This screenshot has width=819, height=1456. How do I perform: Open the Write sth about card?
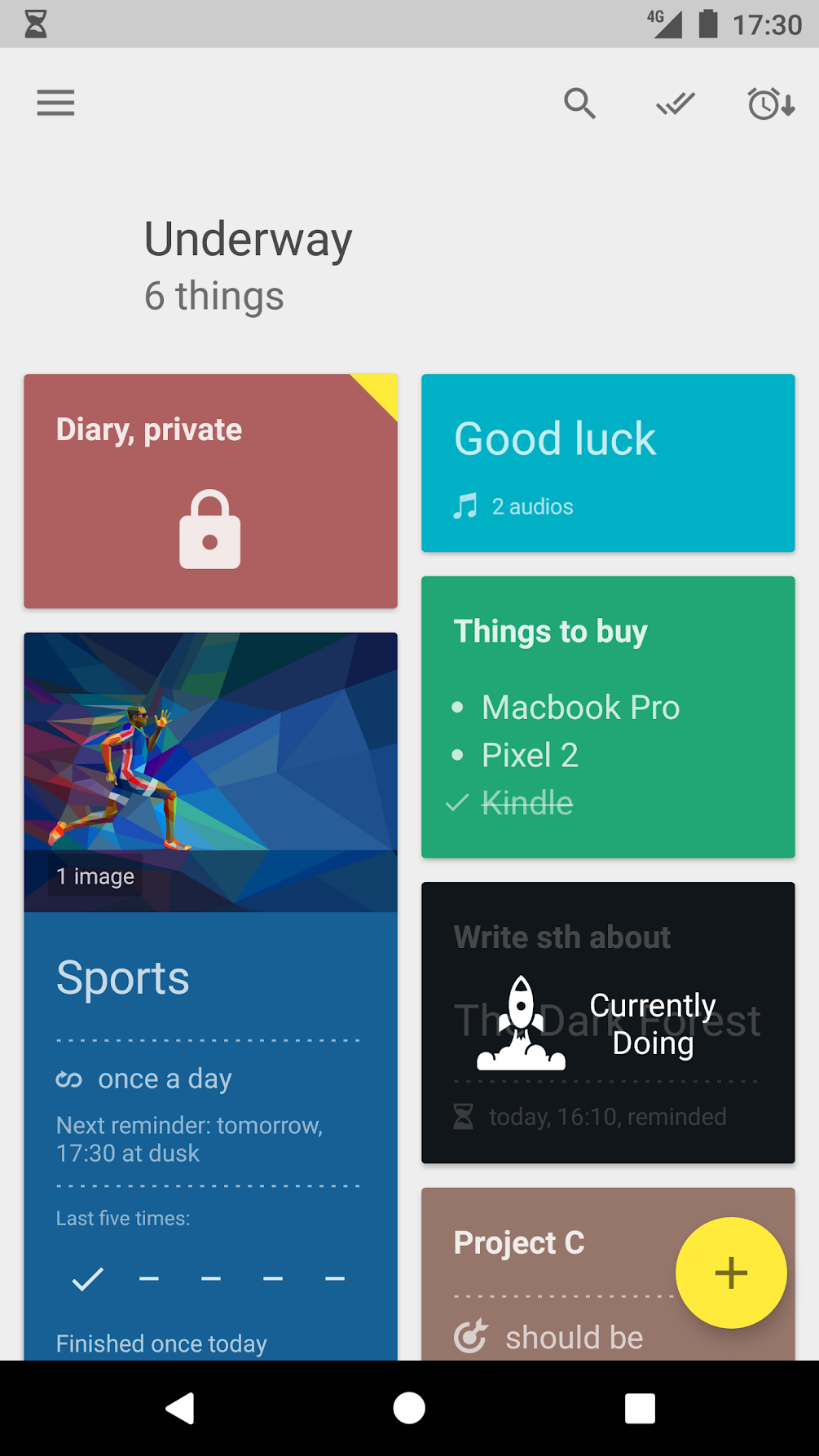608,1022
